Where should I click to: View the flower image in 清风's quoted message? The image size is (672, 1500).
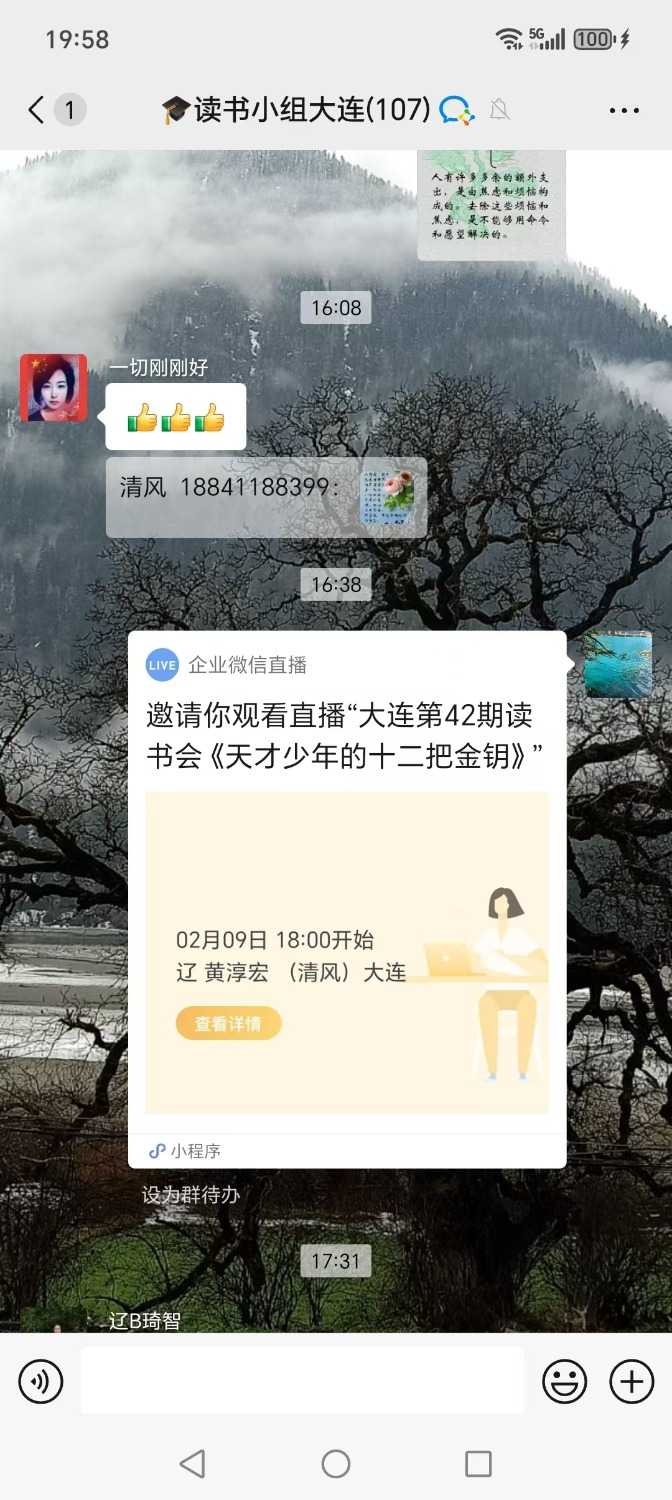pyautogui.click(x=387, y=496)
